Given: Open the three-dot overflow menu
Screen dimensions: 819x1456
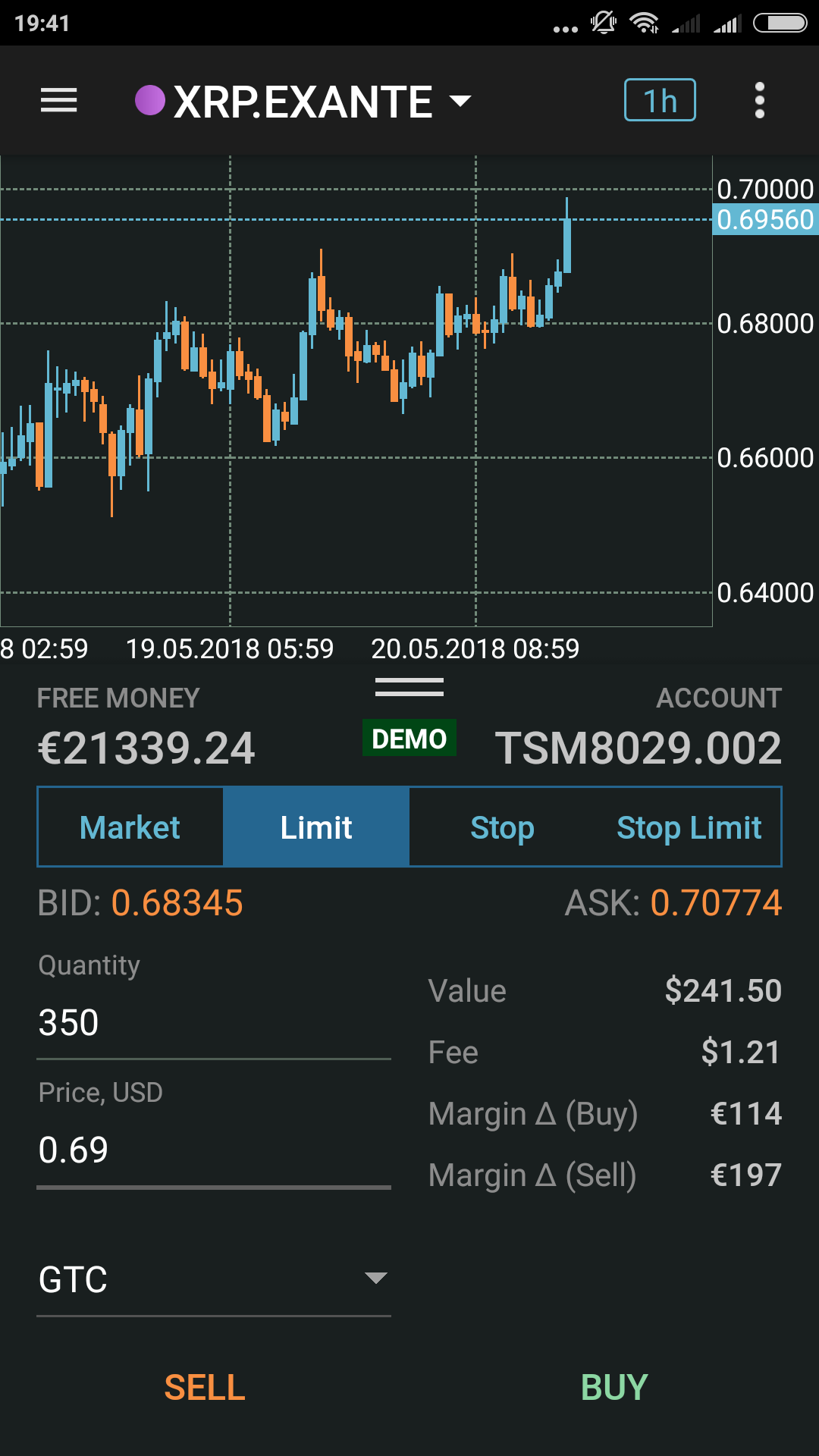Looking at the screenshot, I should [x=760, y=100].
